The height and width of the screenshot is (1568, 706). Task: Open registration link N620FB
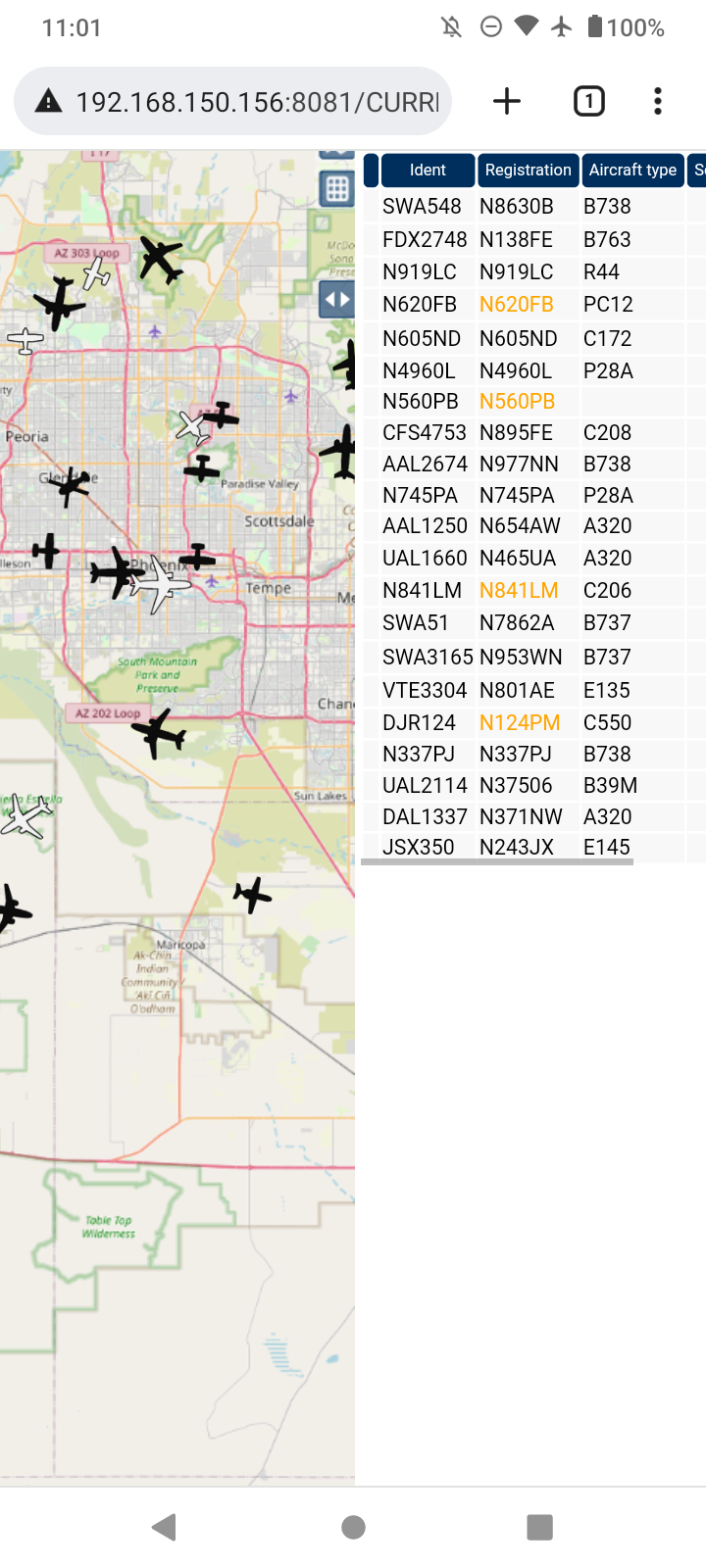coord(517,305)
